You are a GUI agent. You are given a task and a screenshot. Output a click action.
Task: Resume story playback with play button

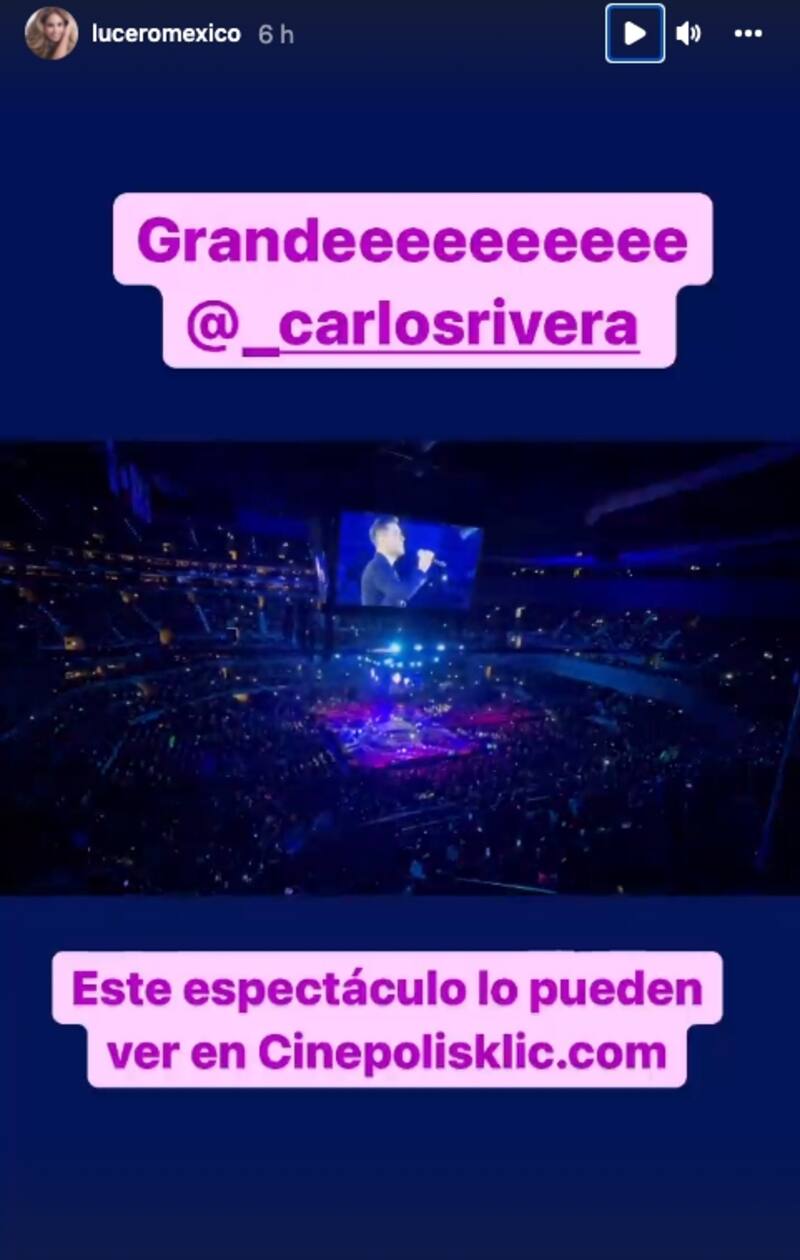[x=634, y=34]
